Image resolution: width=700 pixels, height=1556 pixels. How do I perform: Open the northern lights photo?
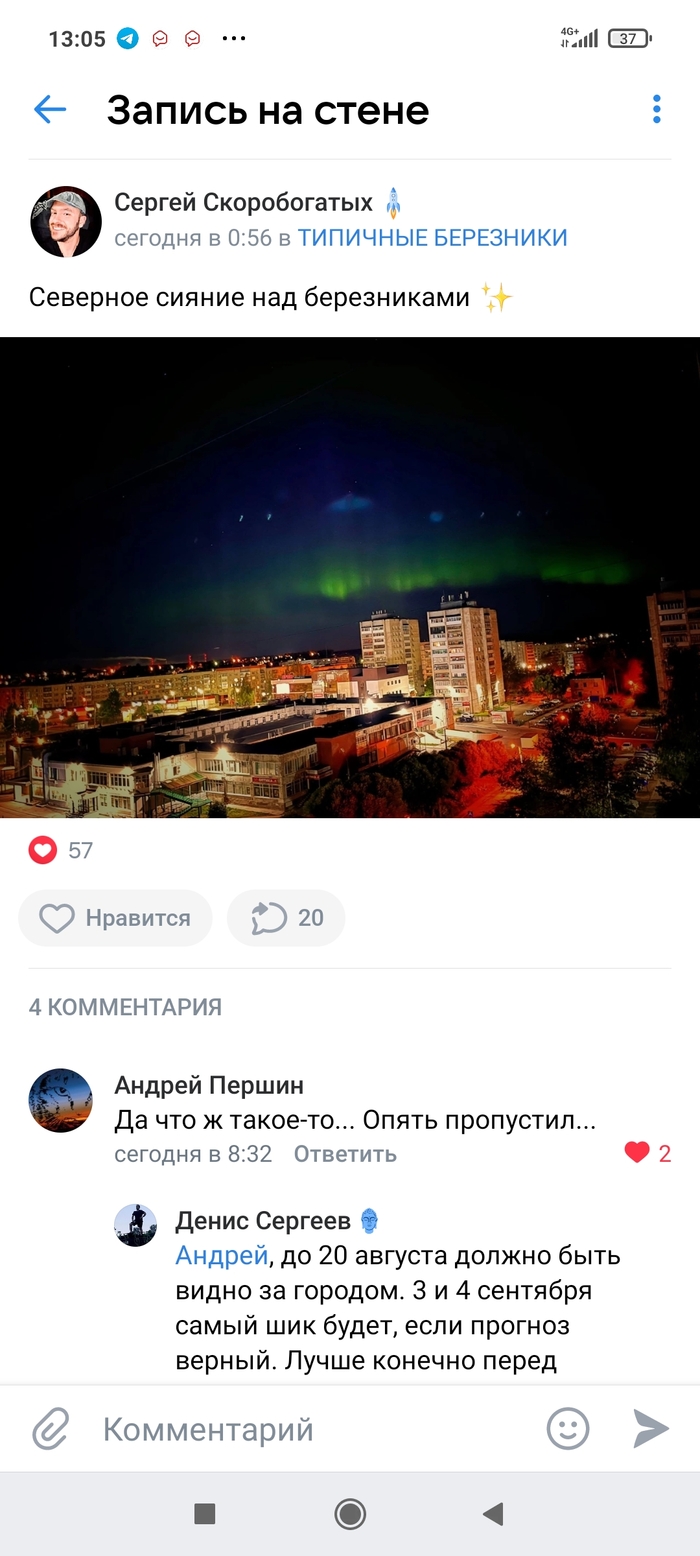(x=350, y=577)
